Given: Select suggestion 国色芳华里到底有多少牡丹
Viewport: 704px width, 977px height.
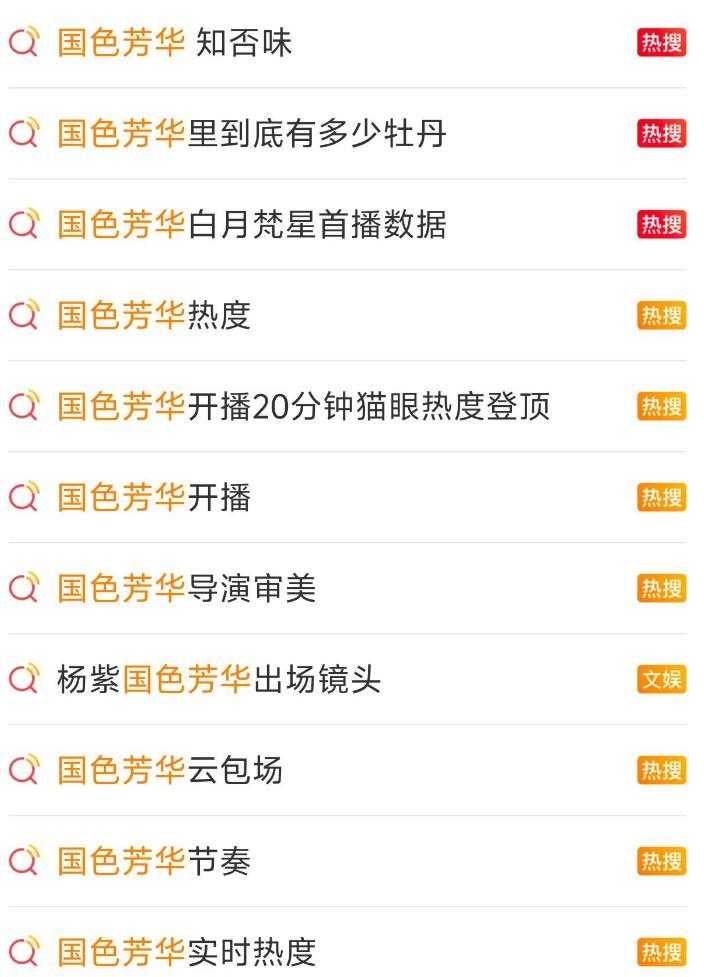Looking at the screenshot, I should [251, 134].
